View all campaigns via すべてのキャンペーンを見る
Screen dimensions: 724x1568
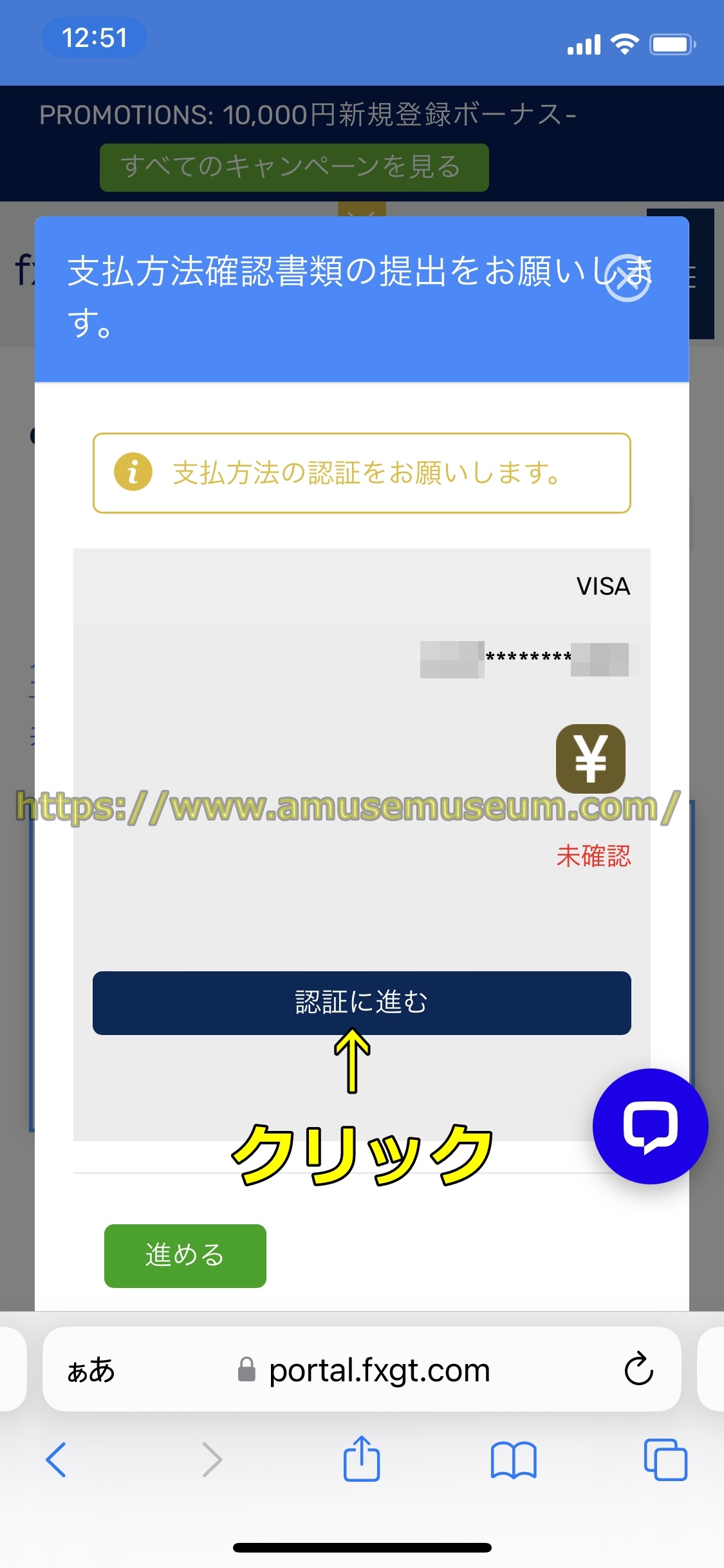294,167
